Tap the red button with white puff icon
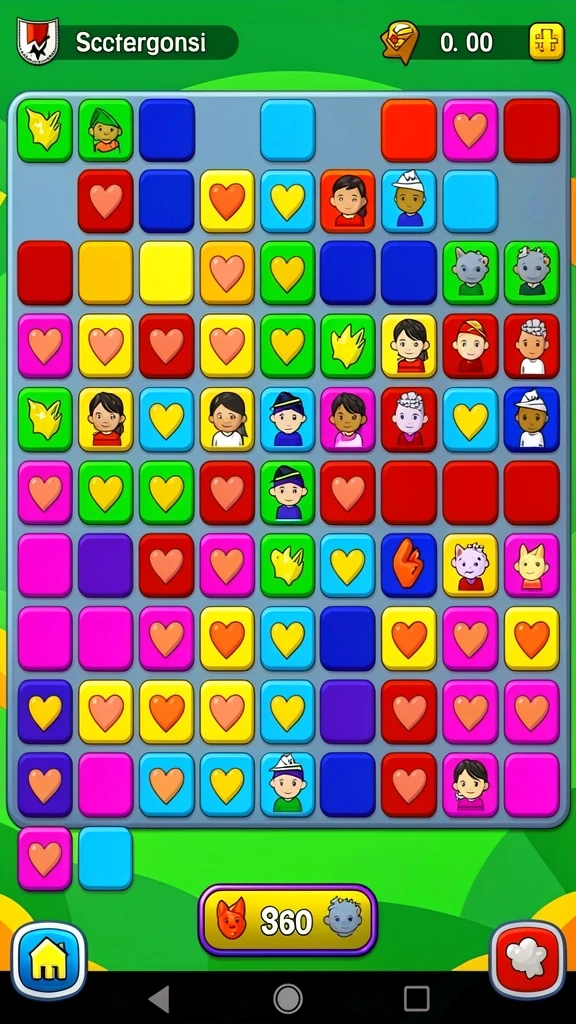Screen dimensions: 576x1024 [527, 959]
